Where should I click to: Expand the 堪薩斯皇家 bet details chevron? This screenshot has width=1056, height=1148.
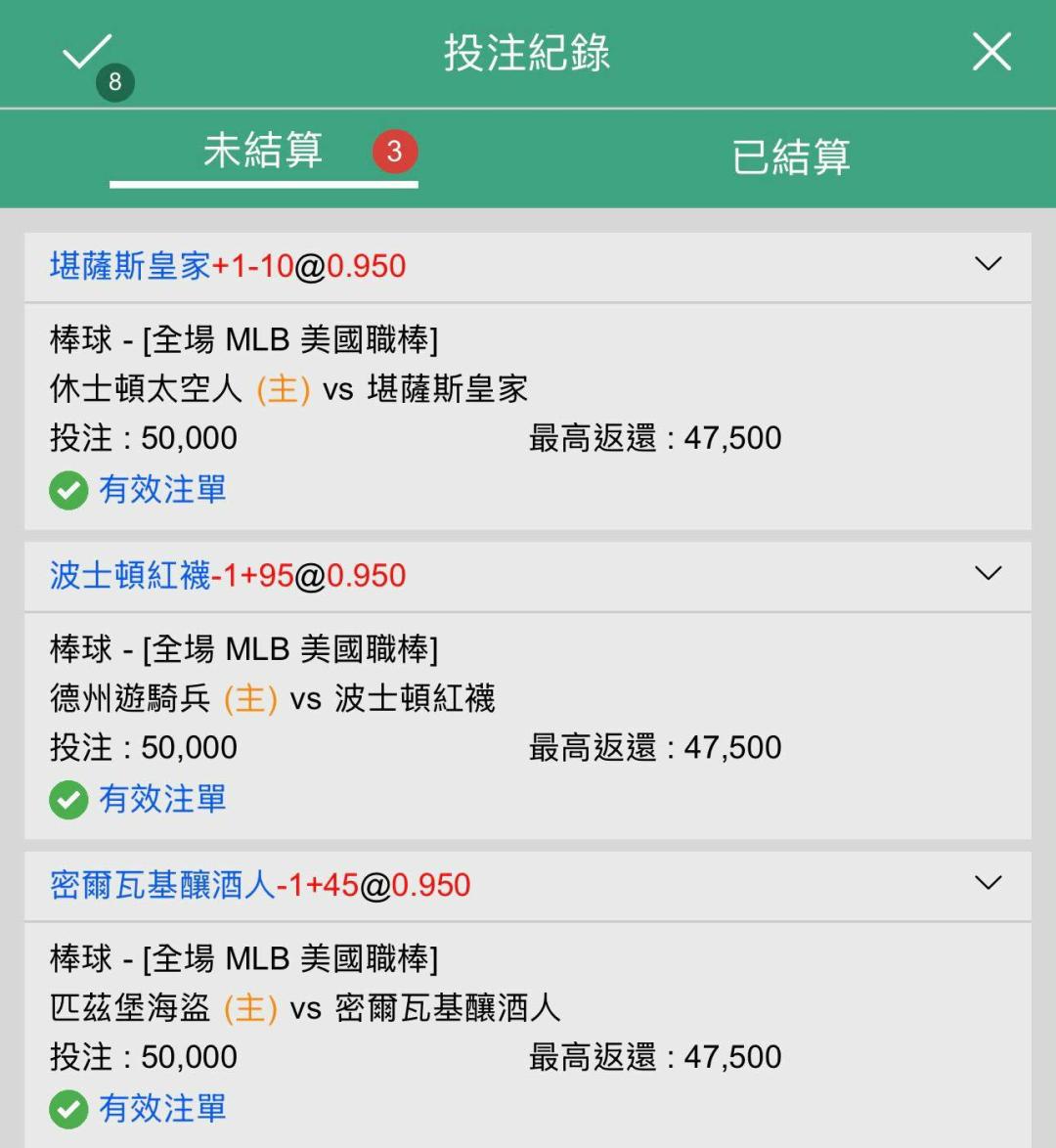[x=988, y=264]
